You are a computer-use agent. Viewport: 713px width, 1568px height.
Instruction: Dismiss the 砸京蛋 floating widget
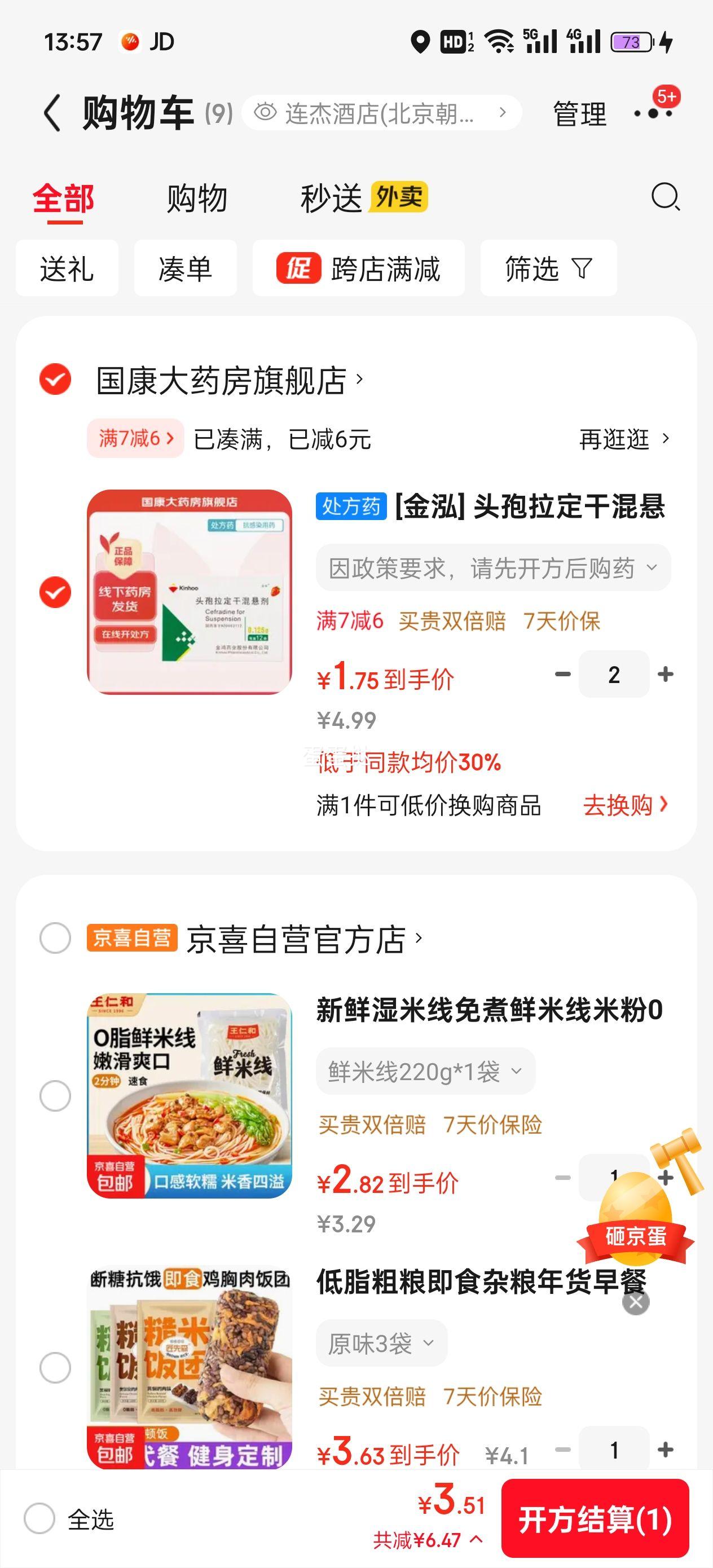click(636, 1302)
